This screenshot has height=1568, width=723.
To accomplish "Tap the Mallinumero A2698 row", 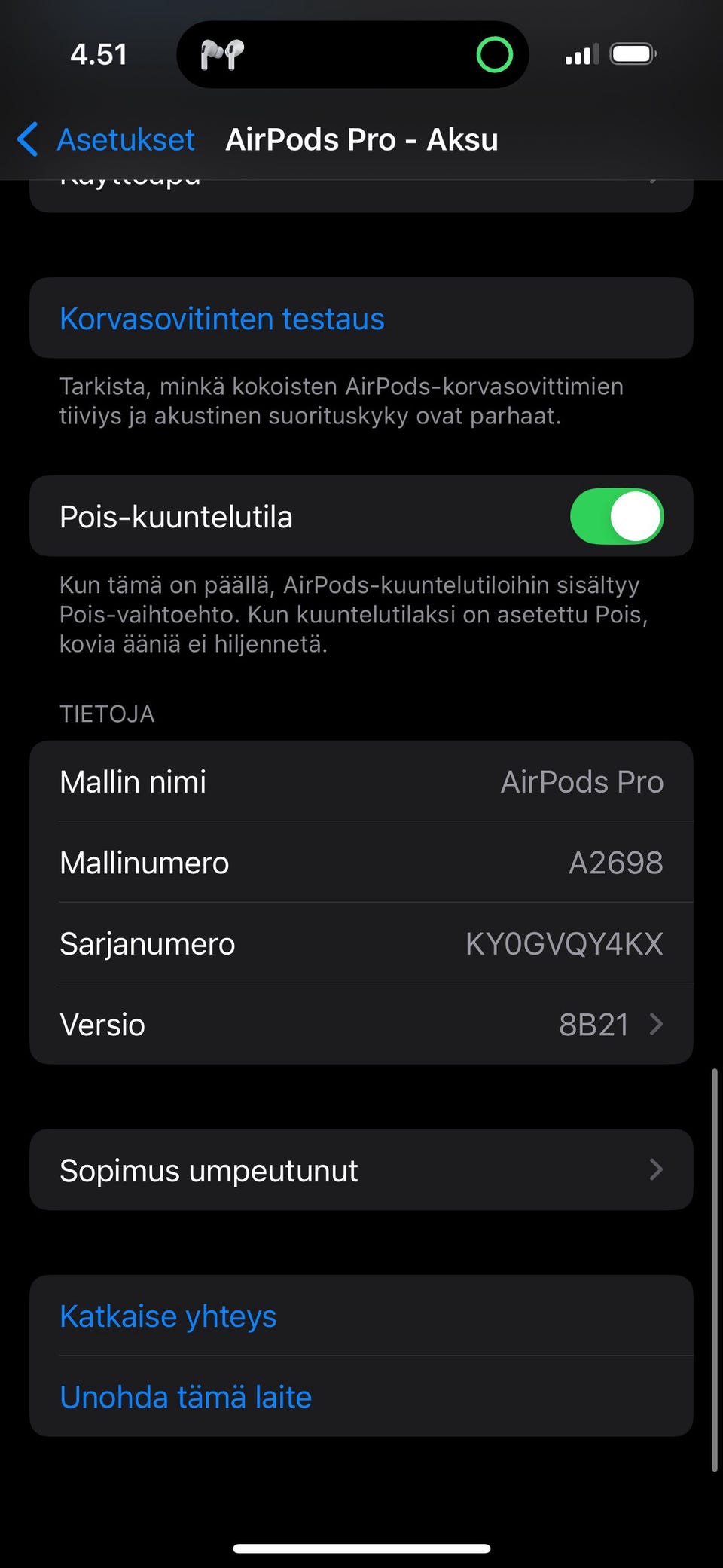I will coord(361,863).
